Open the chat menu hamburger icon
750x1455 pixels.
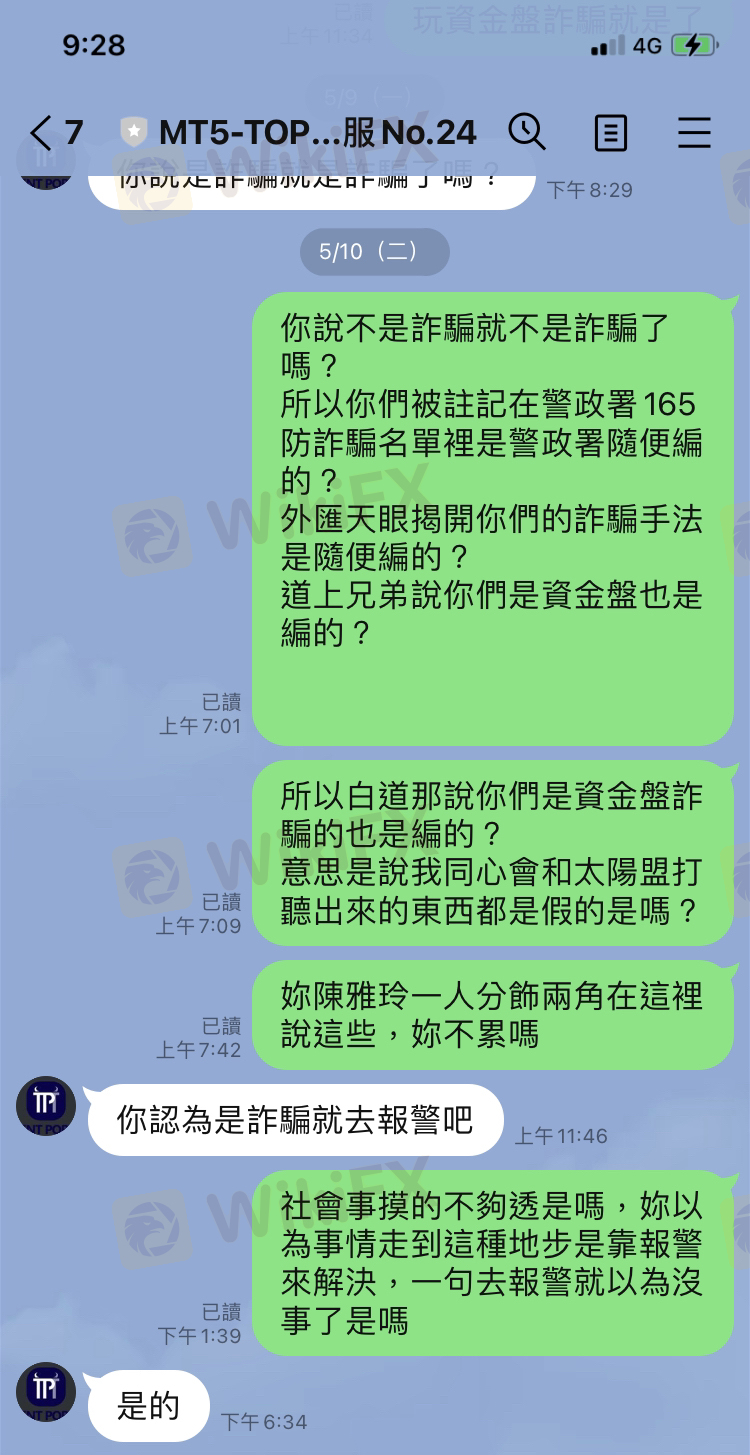[x=694, y=132]
